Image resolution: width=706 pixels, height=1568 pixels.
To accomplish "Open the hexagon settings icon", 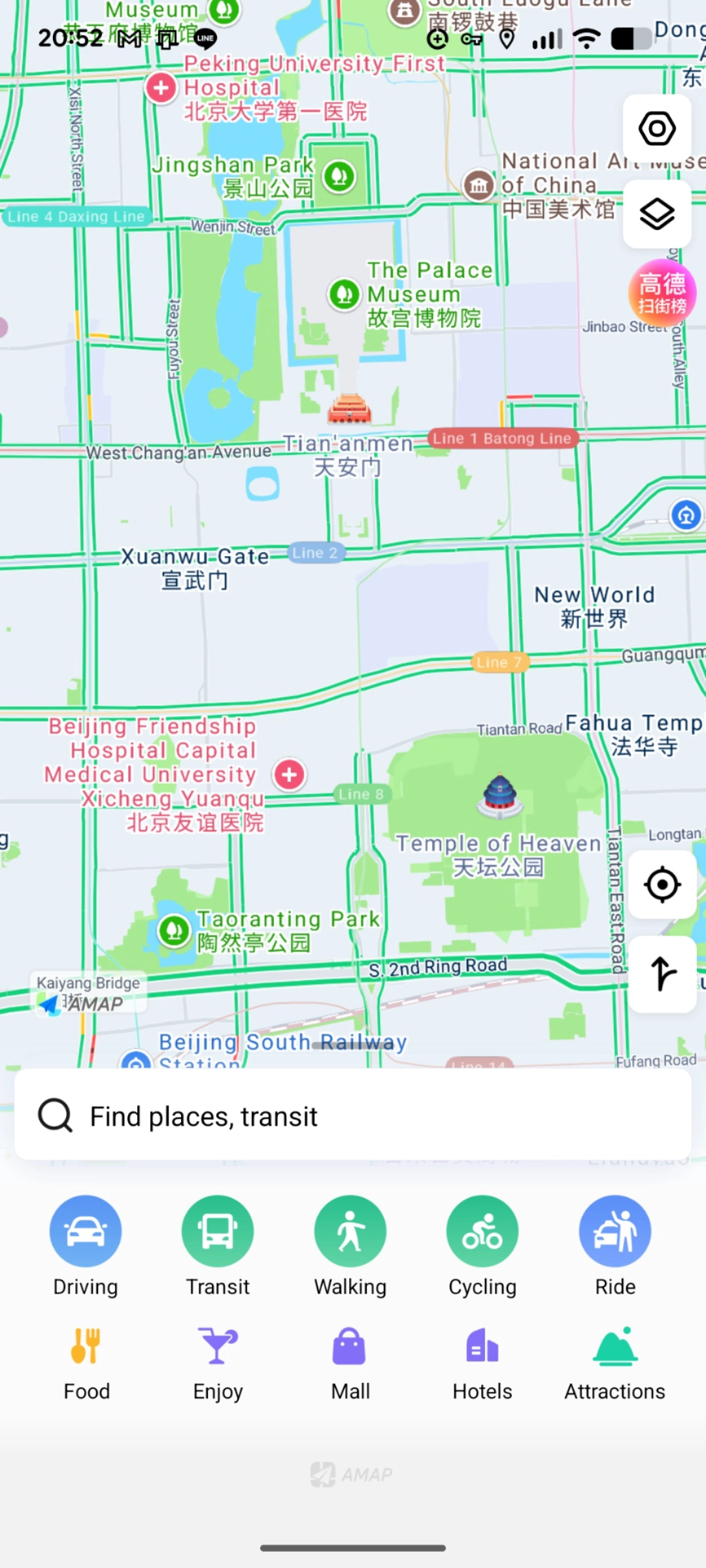I will pyautogui.click(x=657, y=129).
